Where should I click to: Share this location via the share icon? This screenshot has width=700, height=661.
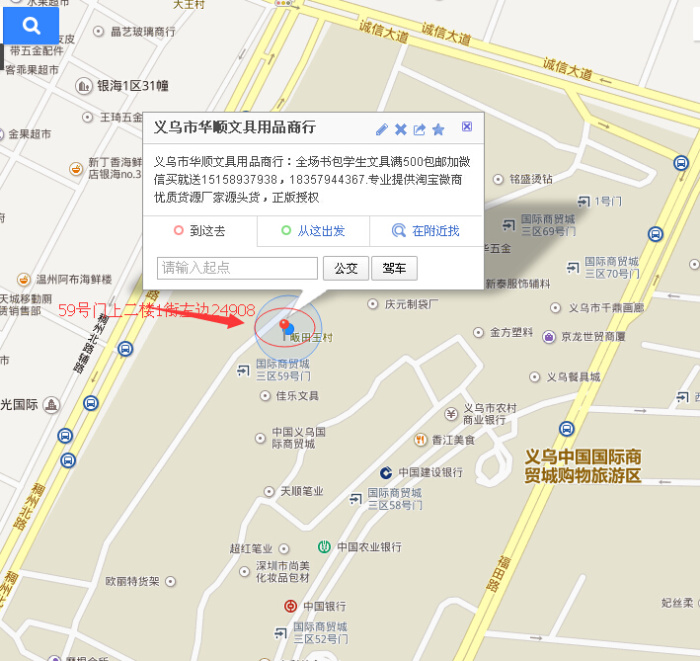click(x=419, y=130)
